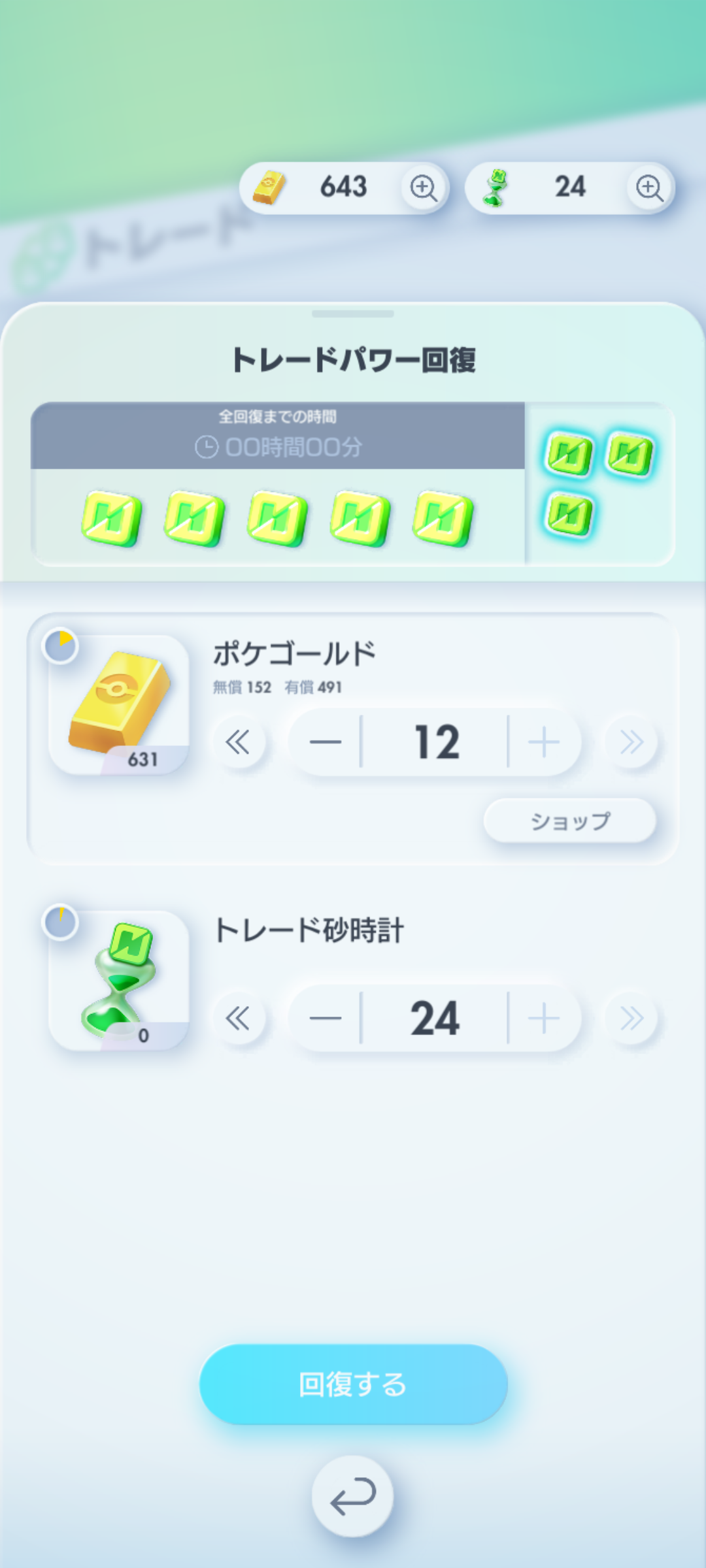
Task: Tap the plus icon beside 643 Poké Gold
Action: (424, 188)
